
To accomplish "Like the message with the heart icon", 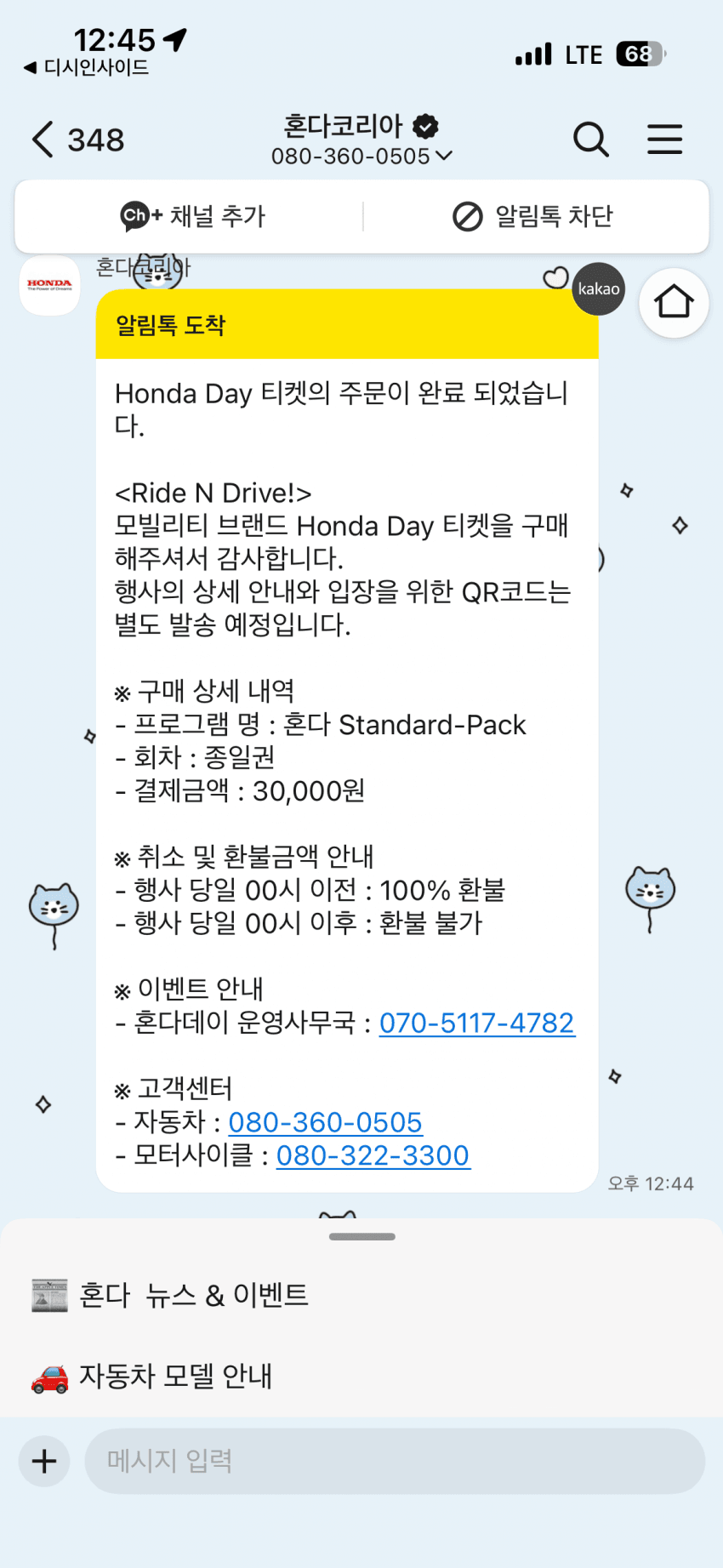I will (x=555, y=277).
